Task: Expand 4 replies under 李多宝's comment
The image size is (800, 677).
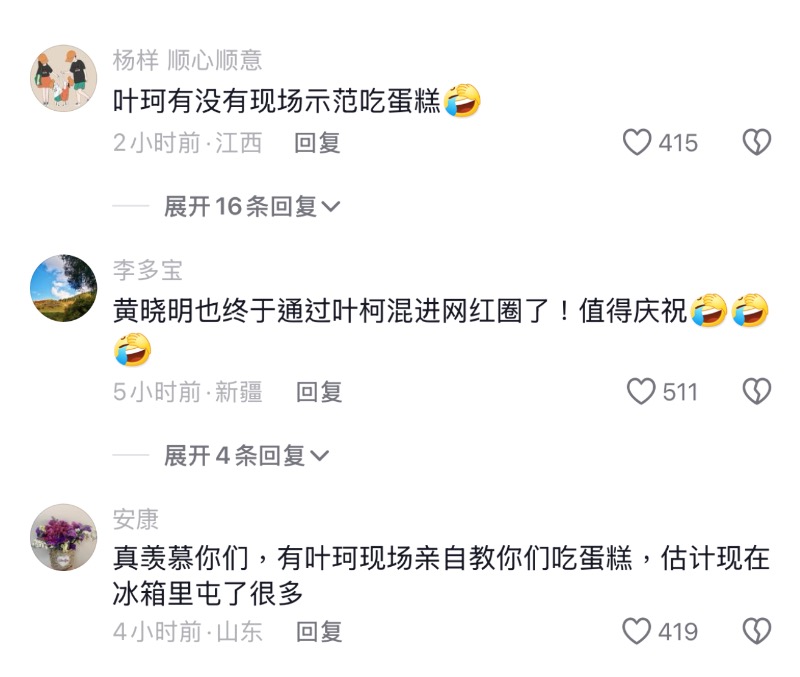Action: 246,456
